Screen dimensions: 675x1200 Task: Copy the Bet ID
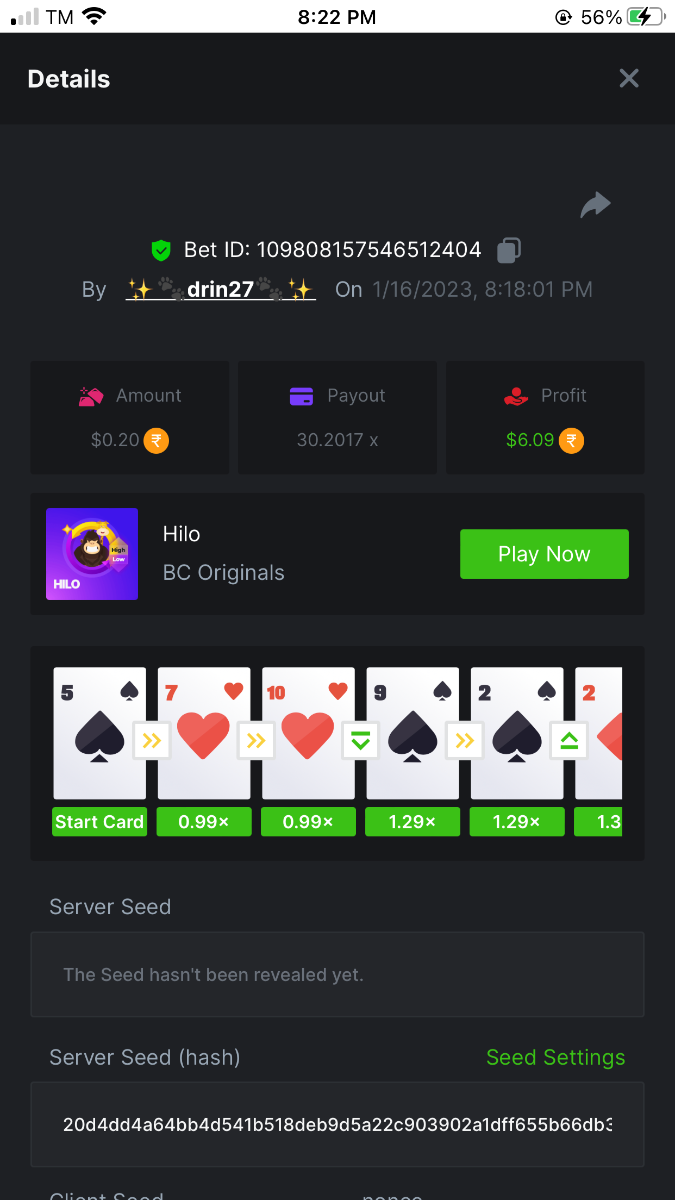pyautogui.click(x=509, y=250)
